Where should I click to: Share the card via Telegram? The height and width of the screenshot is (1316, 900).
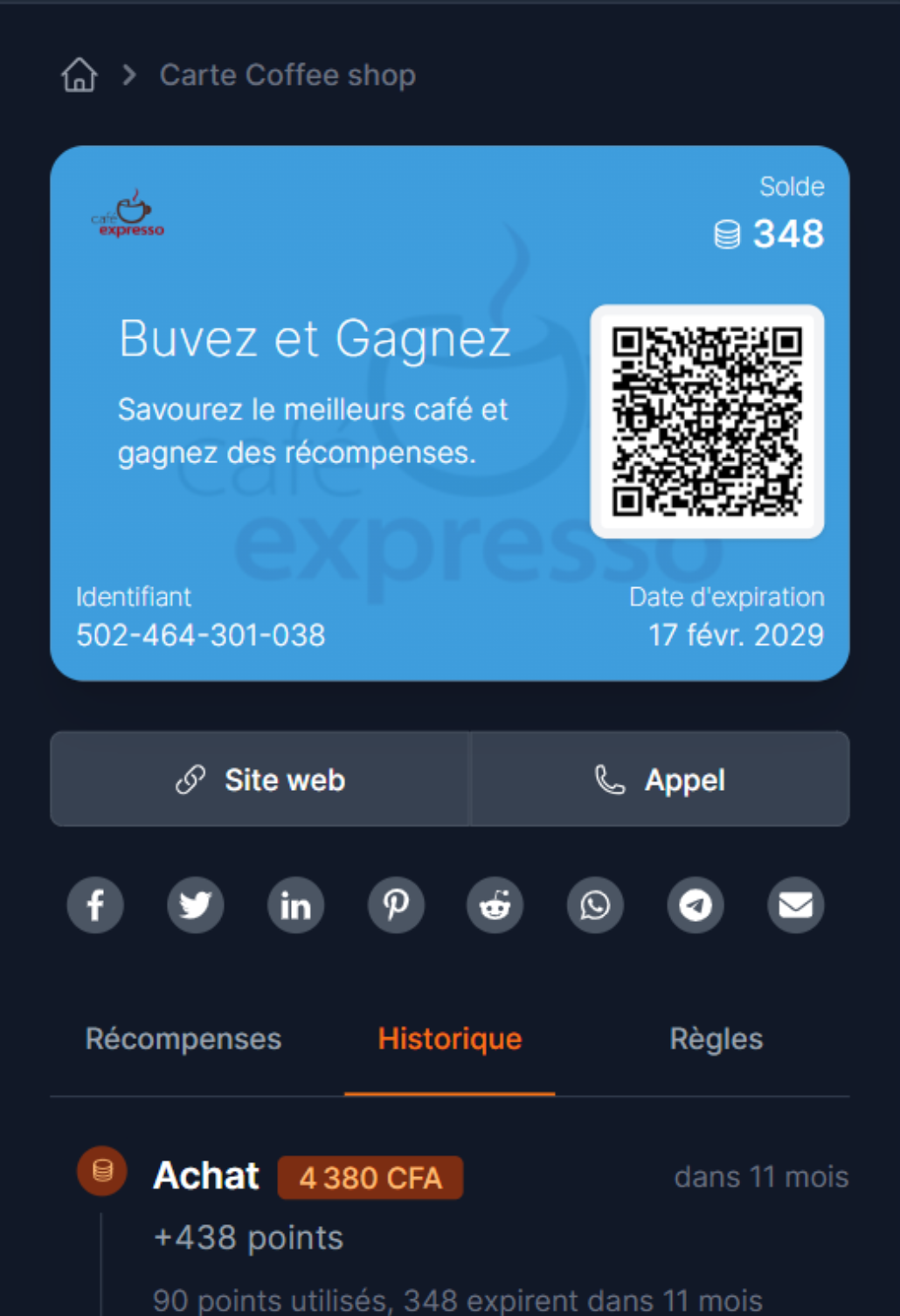point(696,904)
